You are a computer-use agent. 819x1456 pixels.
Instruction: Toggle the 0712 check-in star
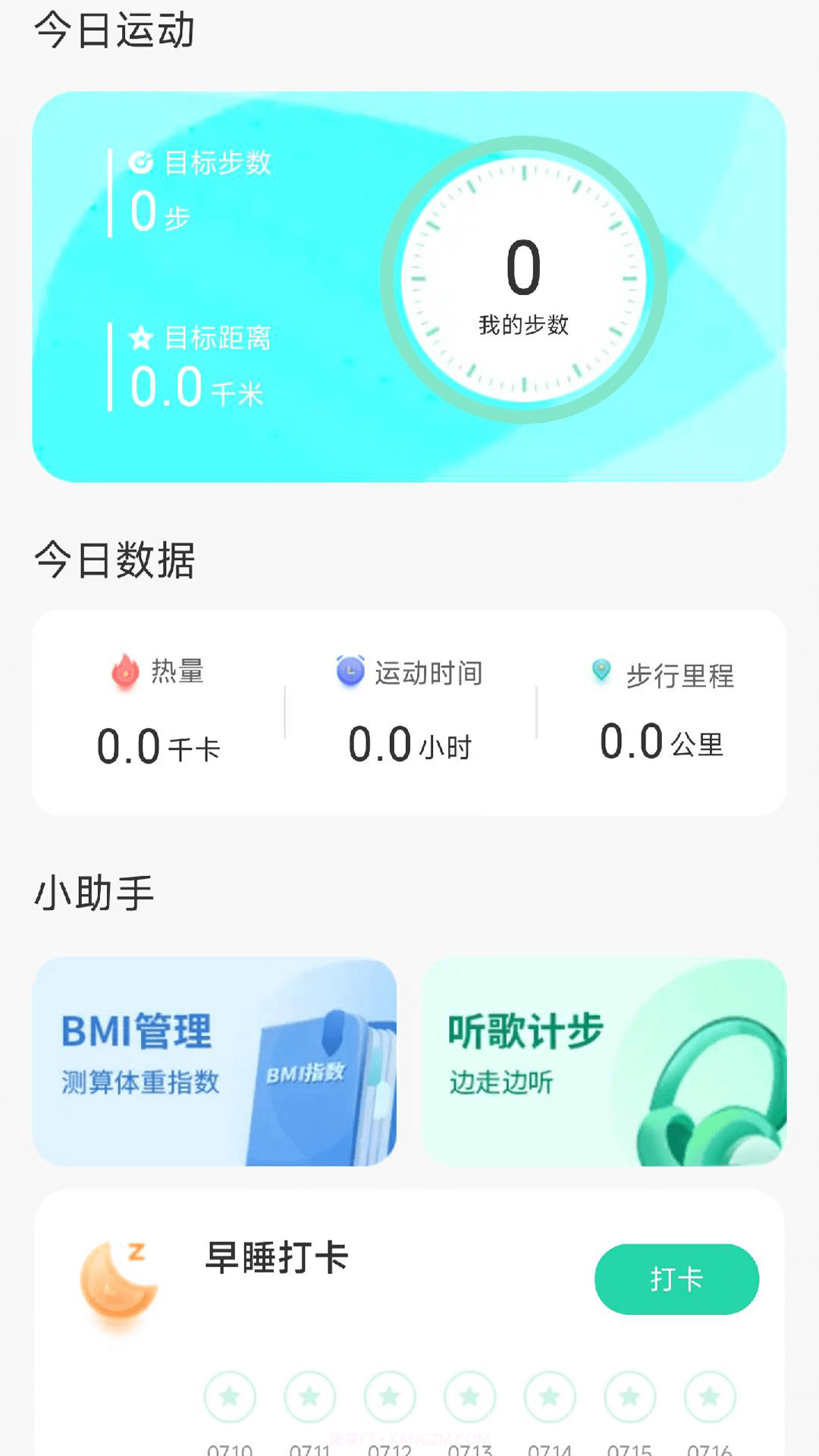[388, 1398]
